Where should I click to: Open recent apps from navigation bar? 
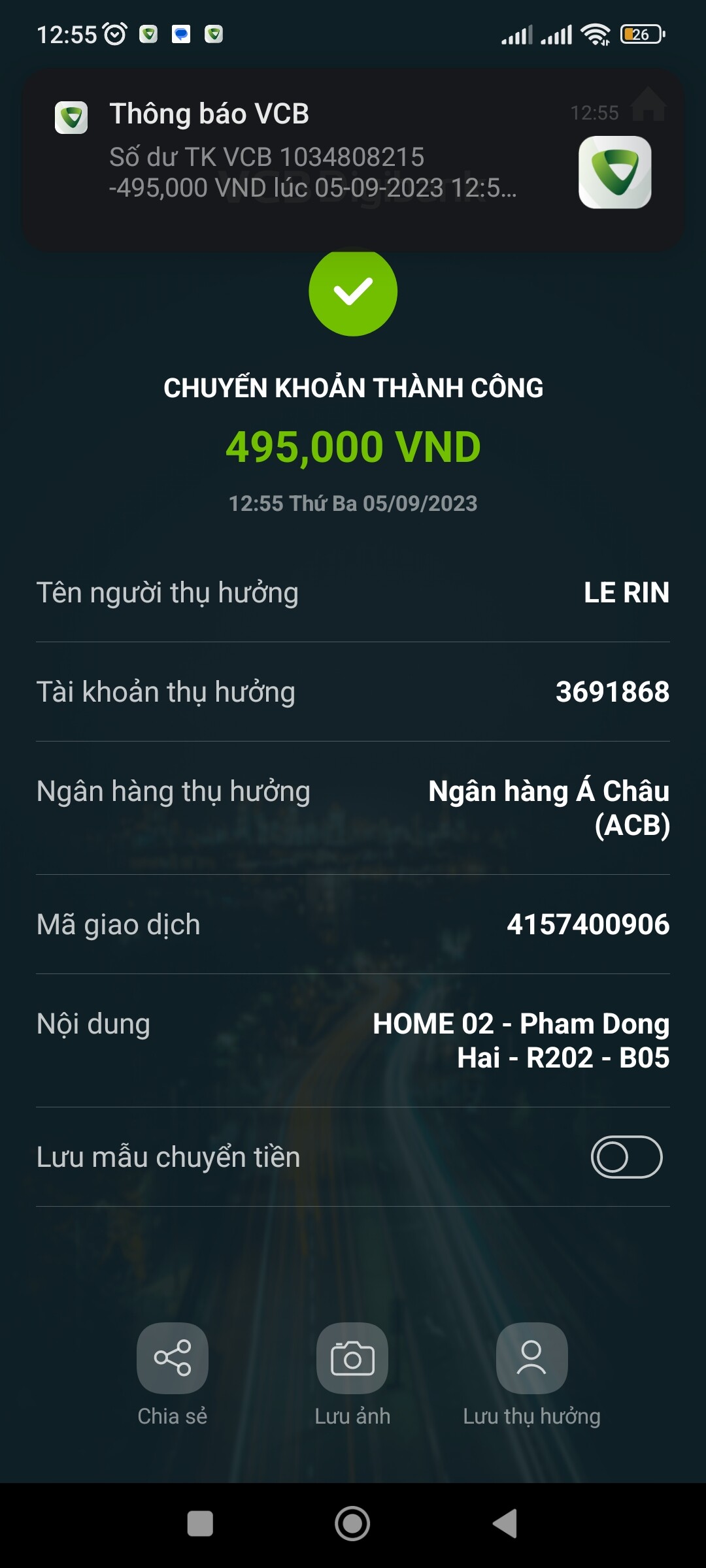[x=200, y=1524]
